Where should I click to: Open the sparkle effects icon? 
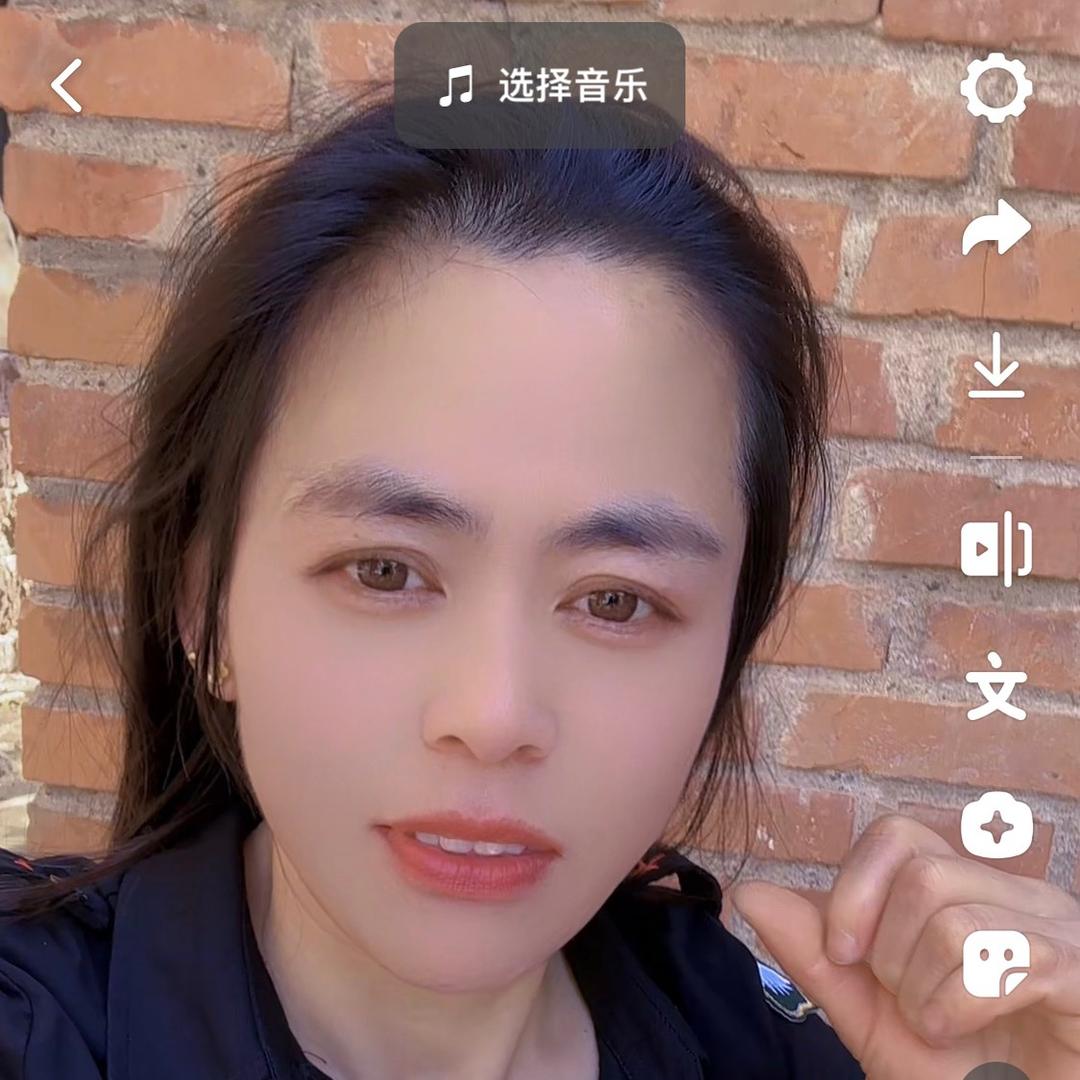pos(996,825)
